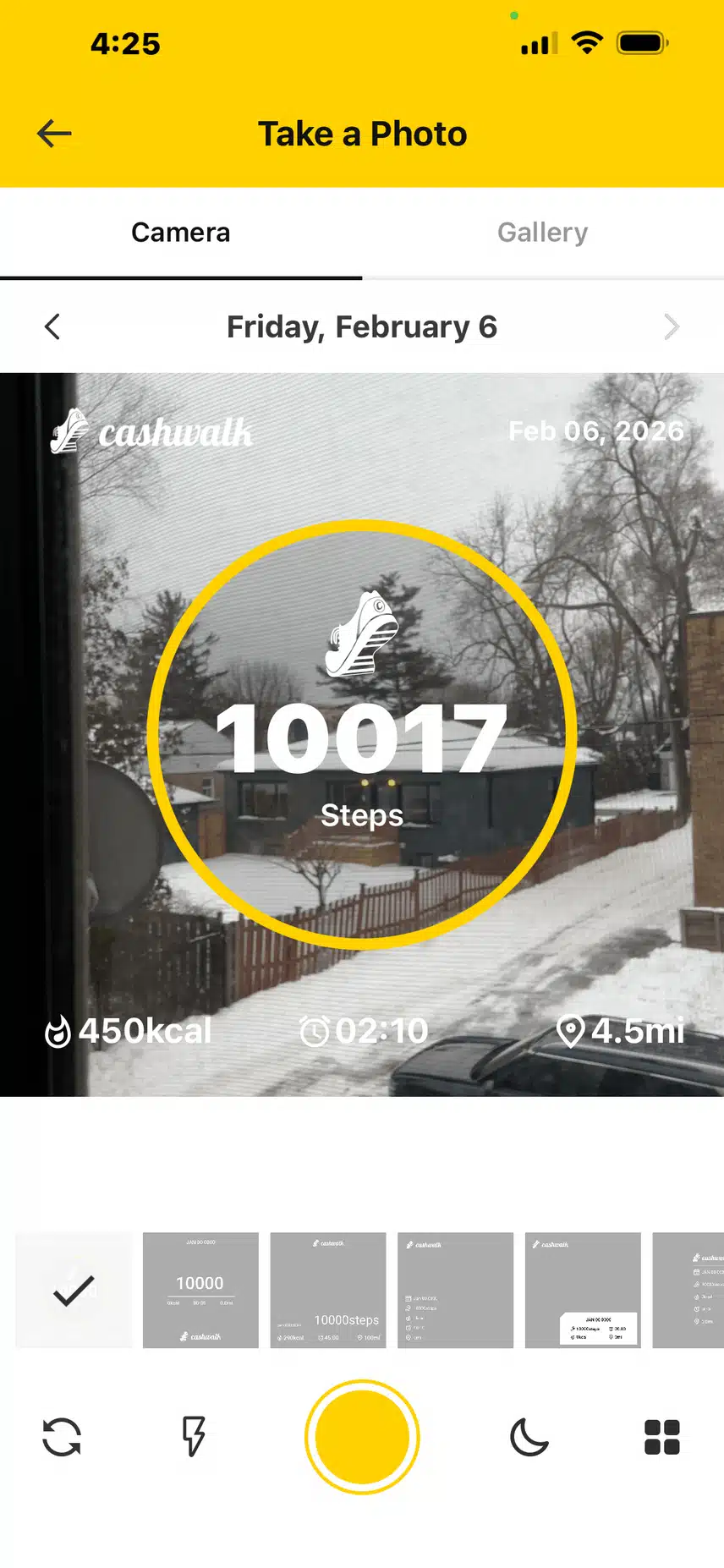Switch to the Gallery tab
The height and width of the screenshot is (1568, 724).
coord(542,233)
